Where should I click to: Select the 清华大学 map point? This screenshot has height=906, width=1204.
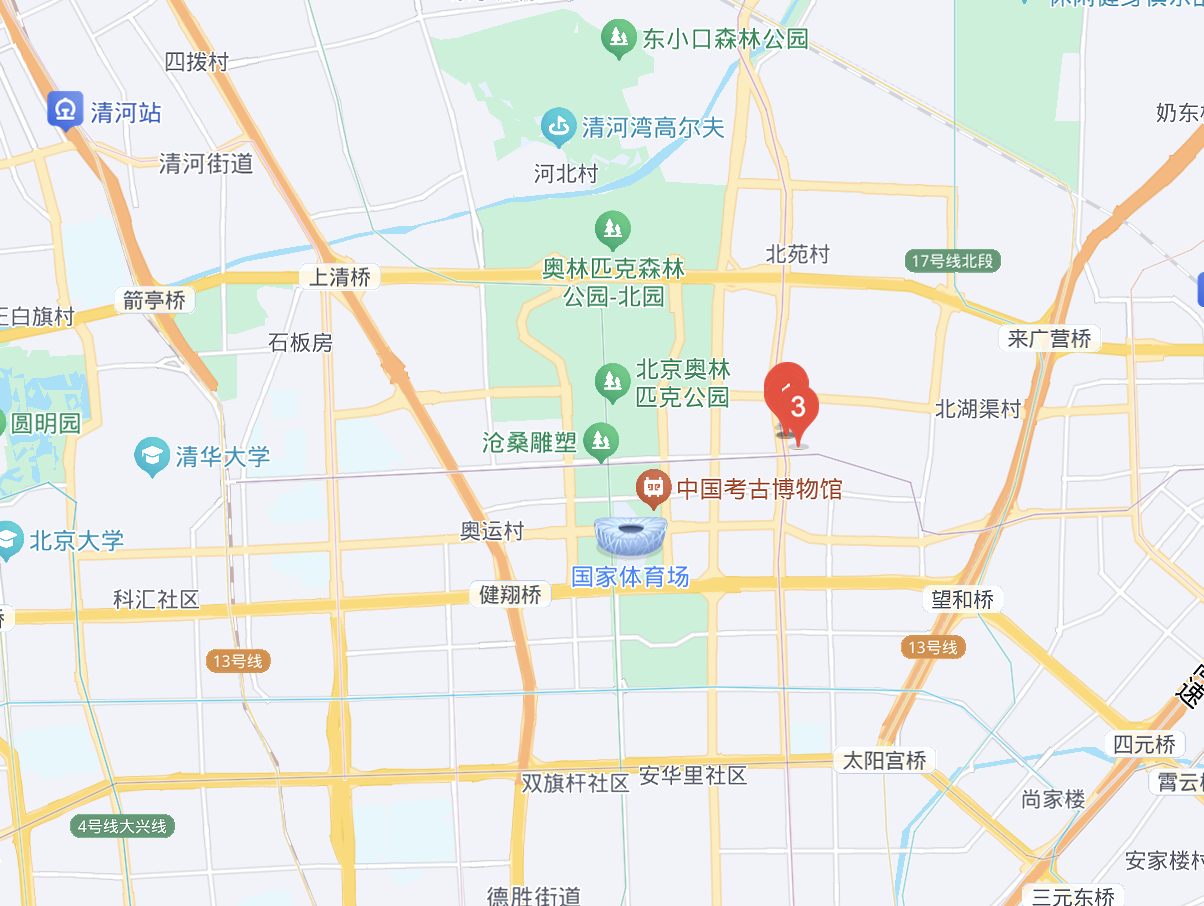153,456
